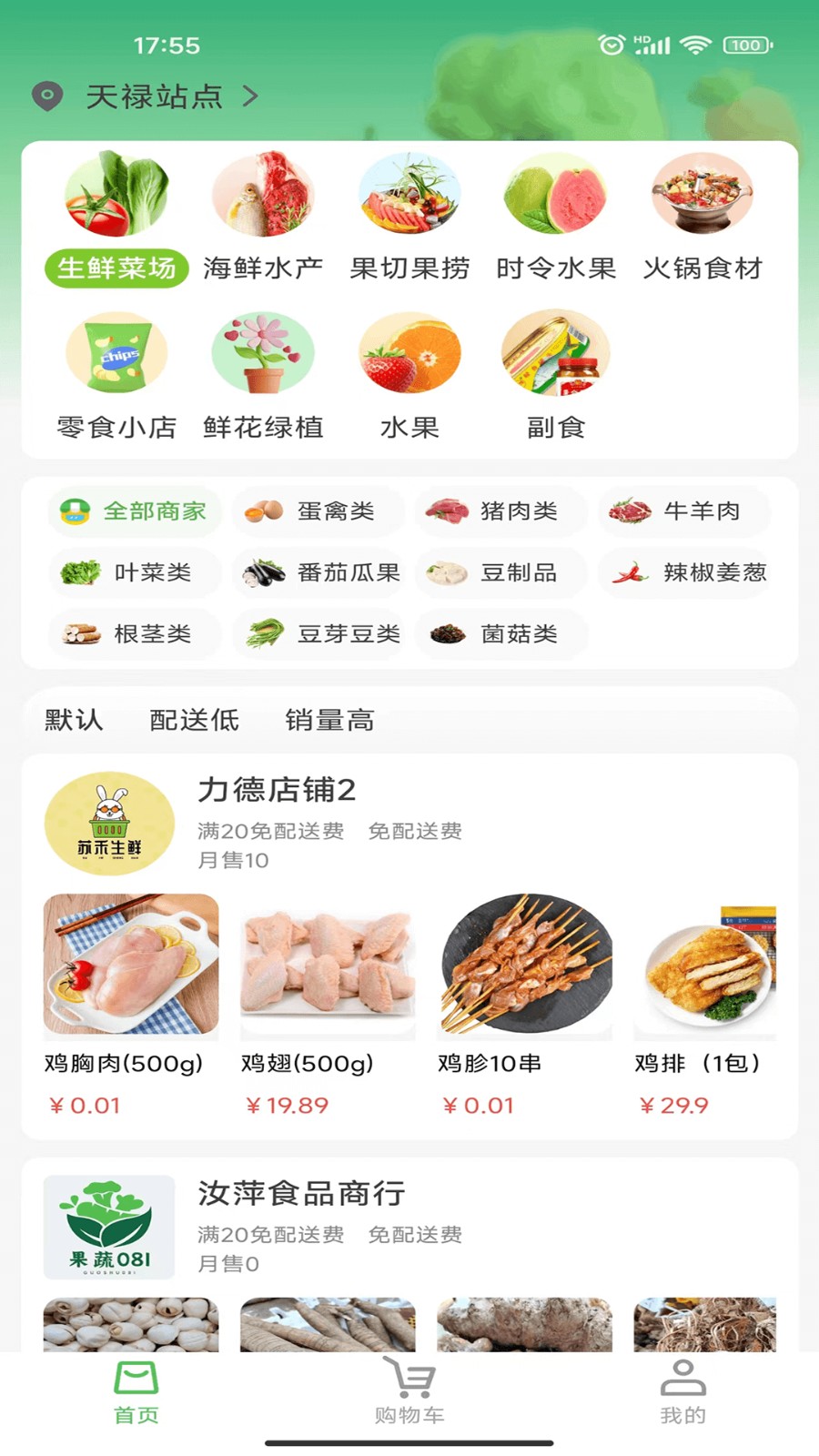Select the 时令水果 category icon
Image resolution: width=819 pixels, height=1456 pixels.
click(555, 195)
